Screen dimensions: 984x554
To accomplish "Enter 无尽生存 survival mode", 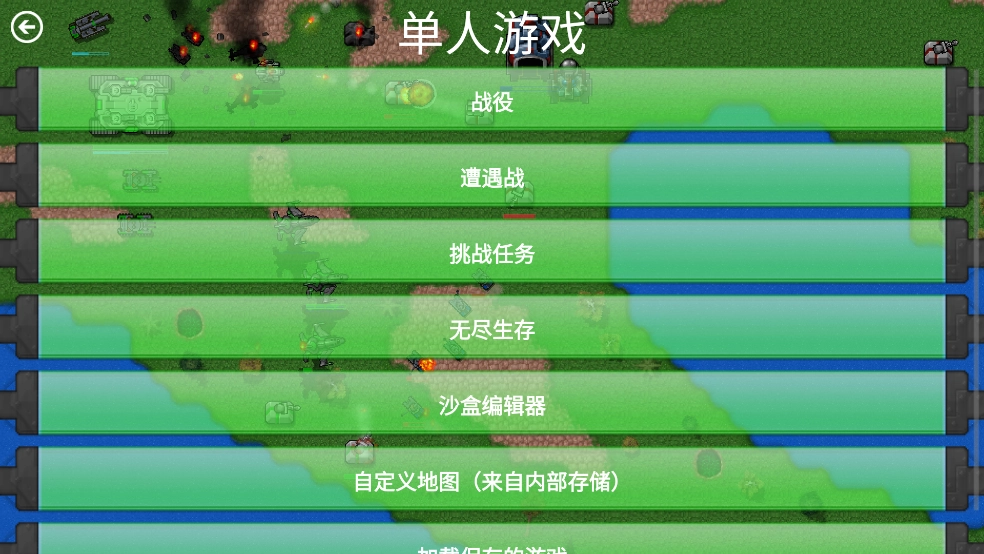I will [x=492, y=329].
